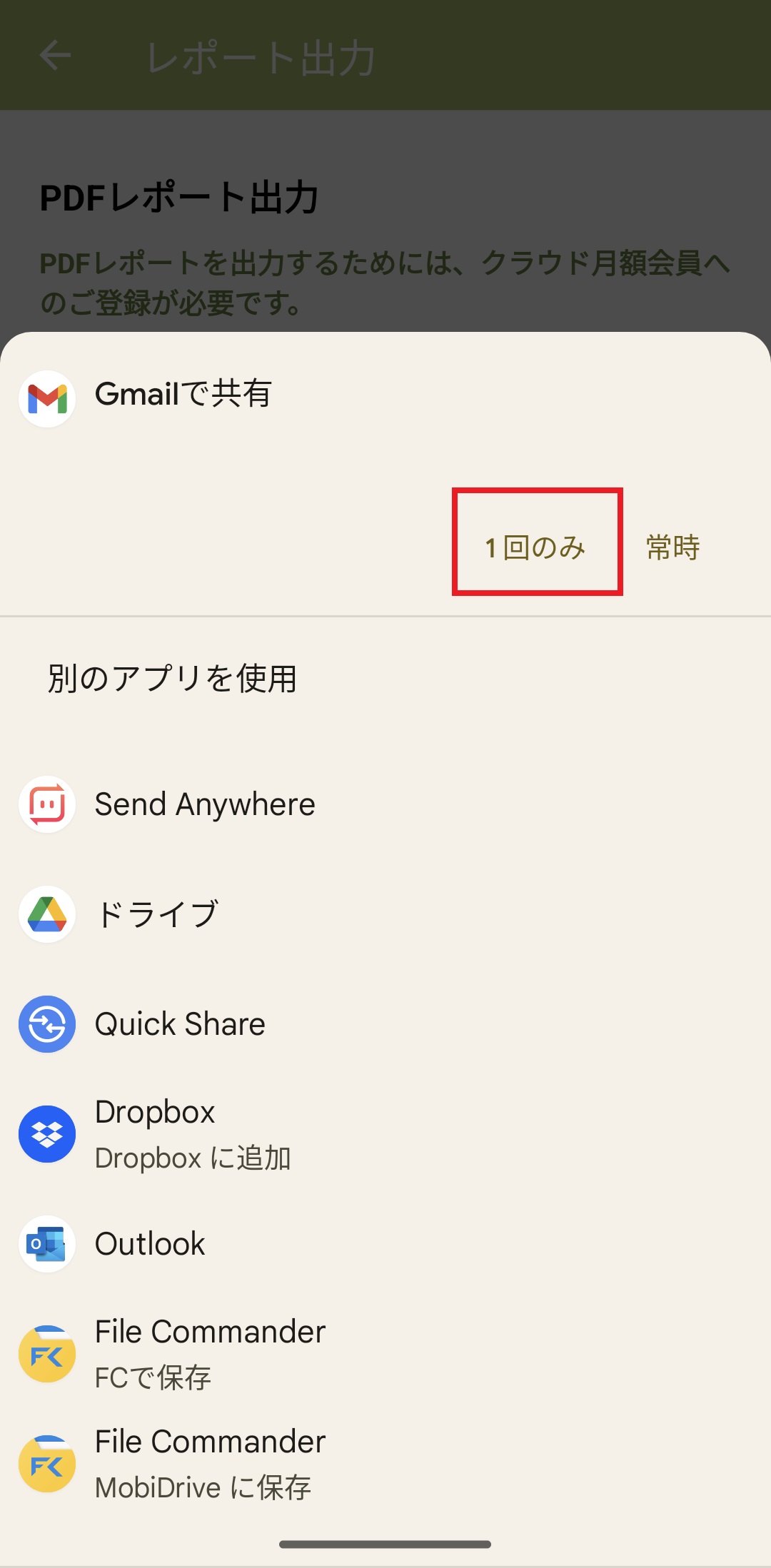Save the report to ドライブ
The width and height of the screenshot is (771, 1568).
pyautogui.click(x=157, y=914)
